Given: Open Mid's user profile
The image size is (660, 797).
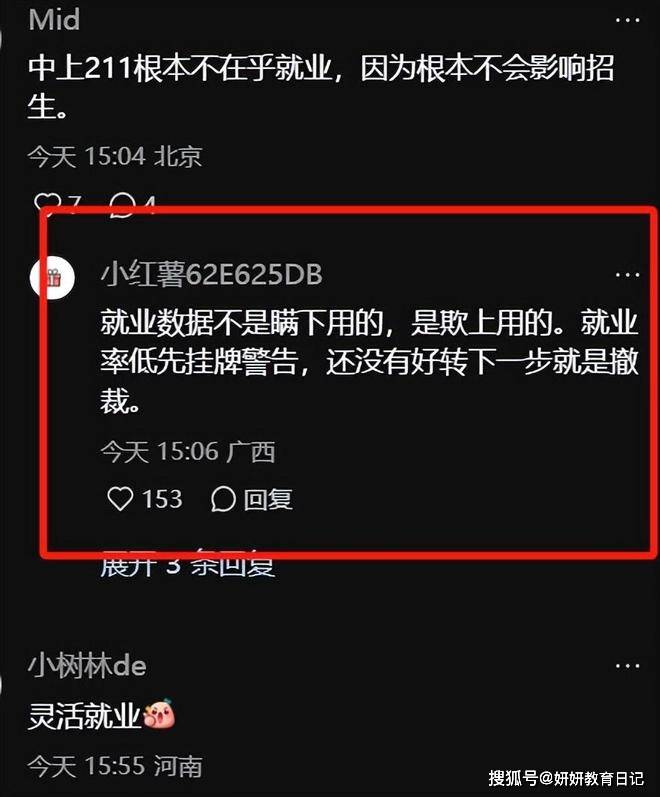Looking at the screenshot, I should tap(54, 20).
